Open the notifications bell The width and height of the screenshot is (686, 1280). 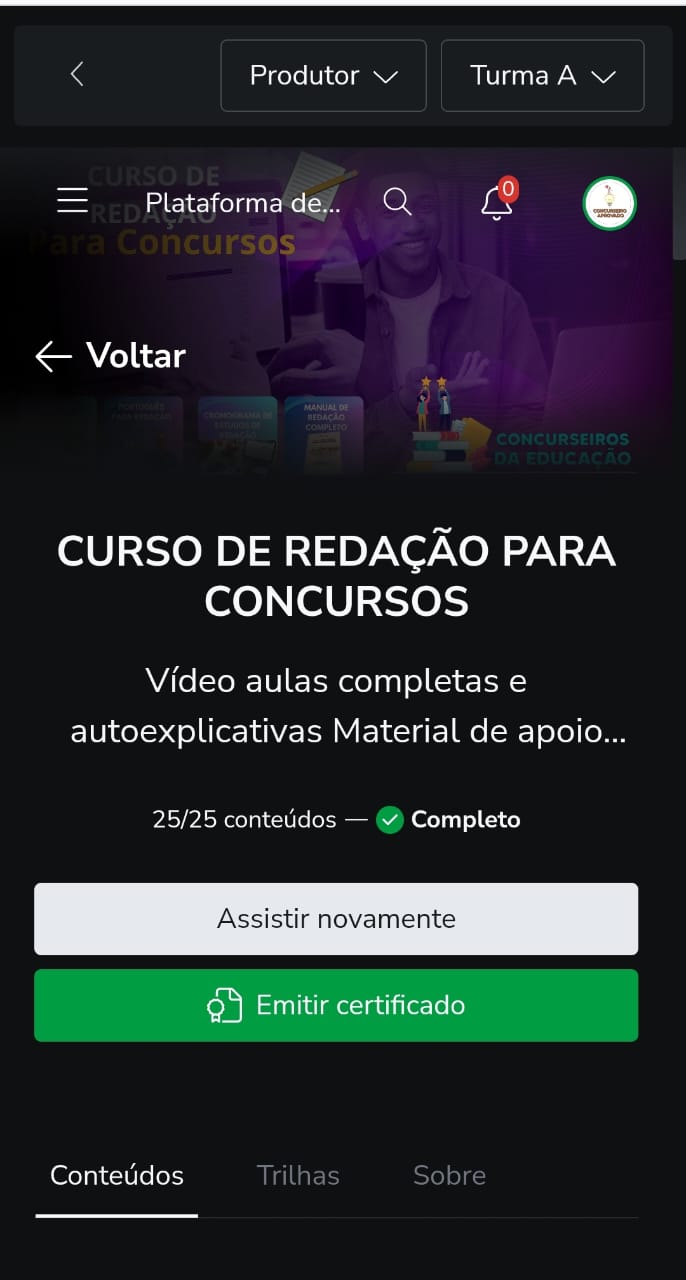497,203
